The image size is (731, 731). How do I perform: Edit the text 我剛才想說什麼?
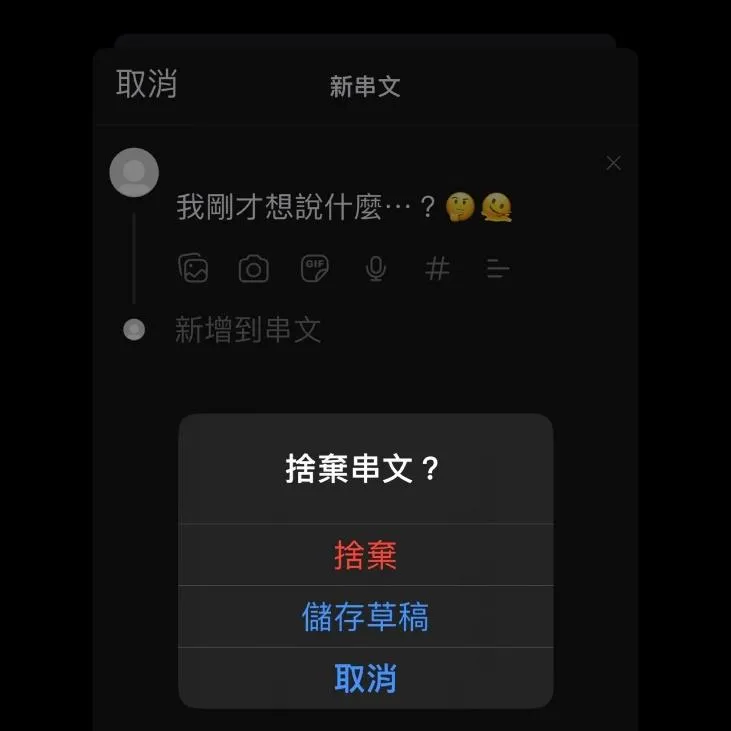coord(300,207)
